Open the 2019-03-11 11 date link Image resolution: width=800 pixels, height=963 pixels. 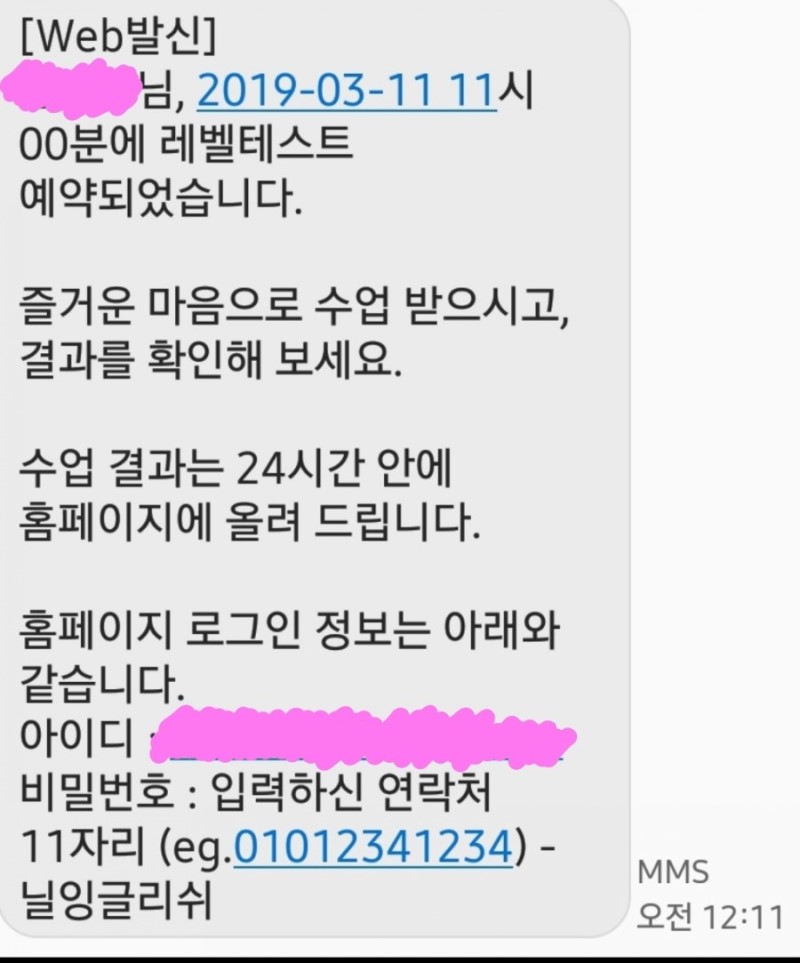pos(347,93)
